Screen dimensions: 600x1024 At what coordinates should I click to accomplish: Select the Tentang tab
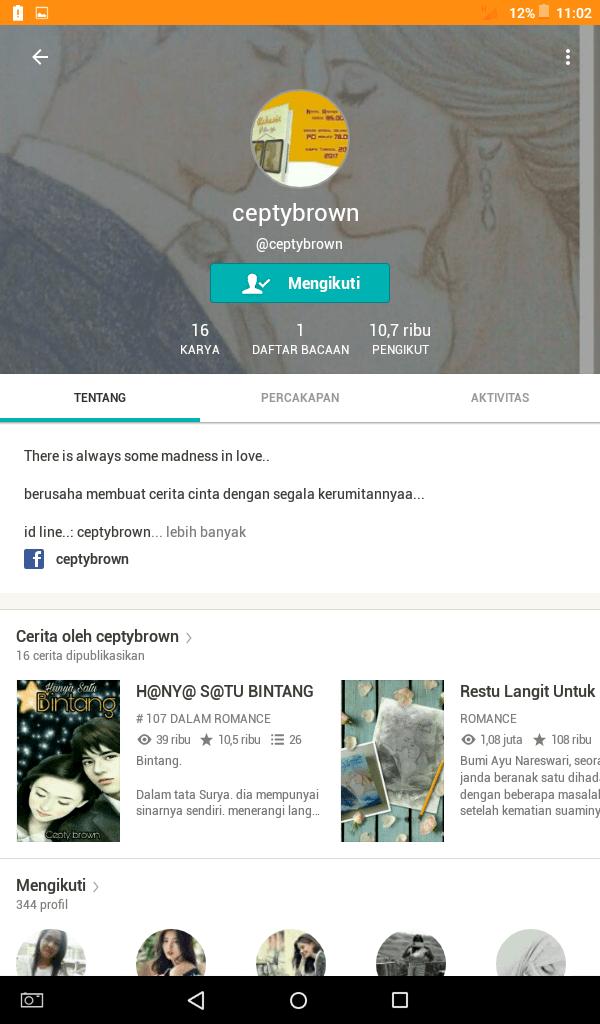pos(100,398)
